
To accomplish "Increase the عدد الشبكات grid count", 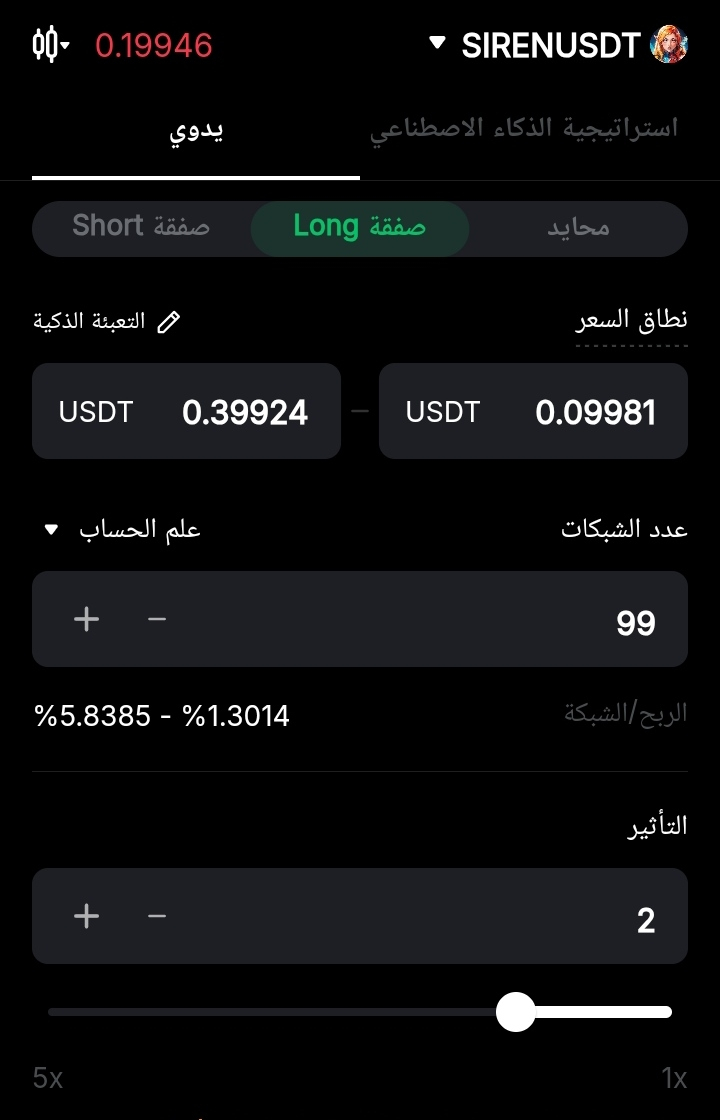I will [87, 620].
